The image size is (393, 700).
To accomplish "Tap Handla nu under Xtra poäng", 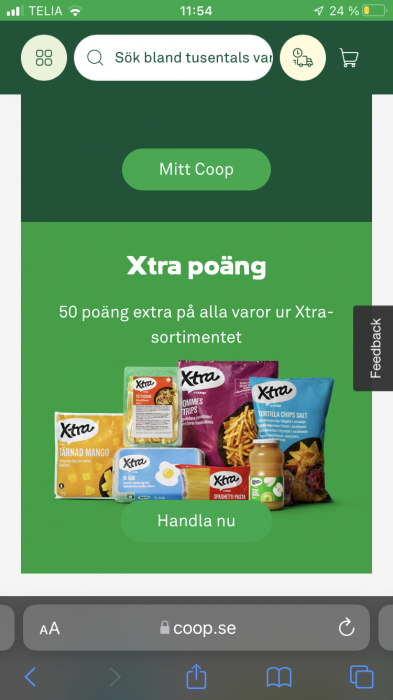I will (196, 521).
